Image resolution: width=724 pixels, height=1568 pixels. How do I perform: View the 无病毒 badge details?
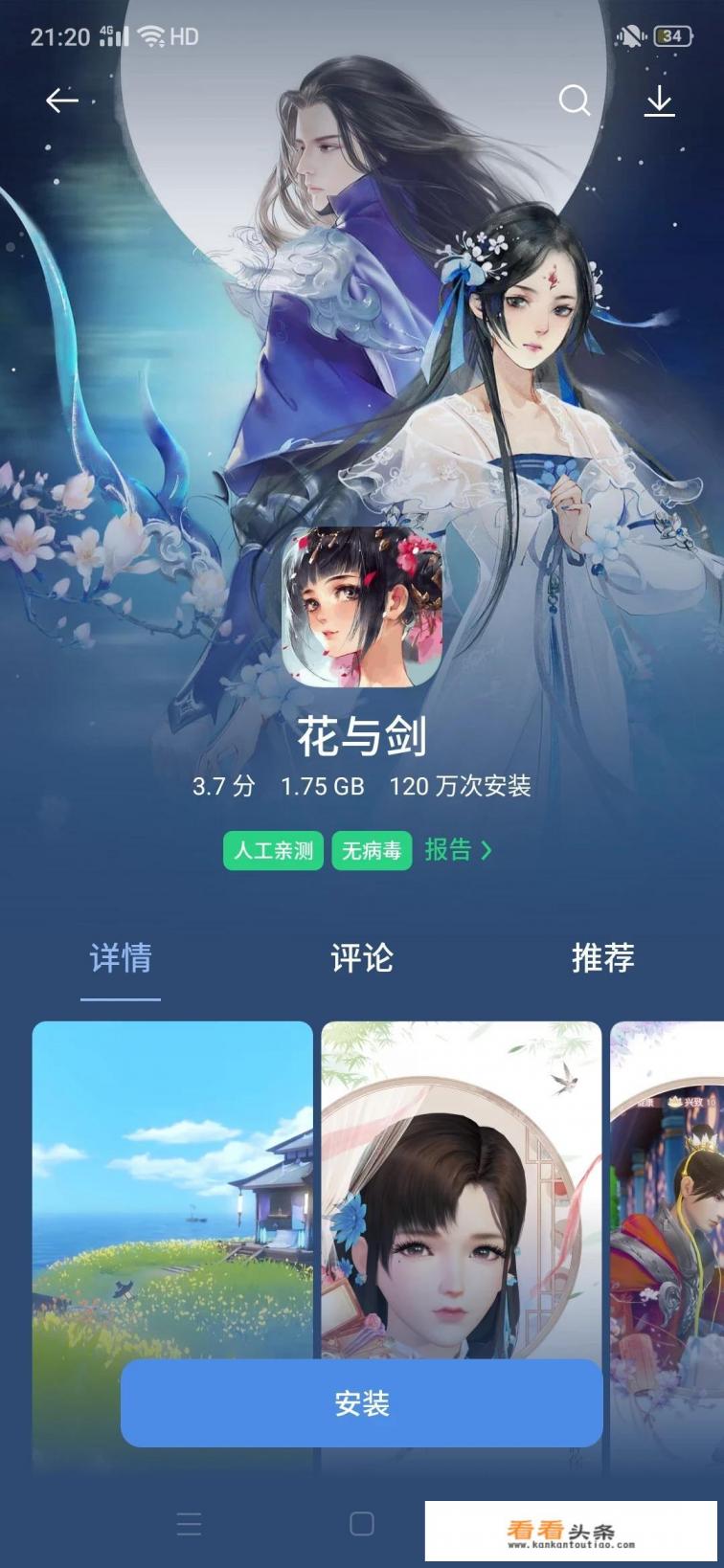tap(372, 850)
